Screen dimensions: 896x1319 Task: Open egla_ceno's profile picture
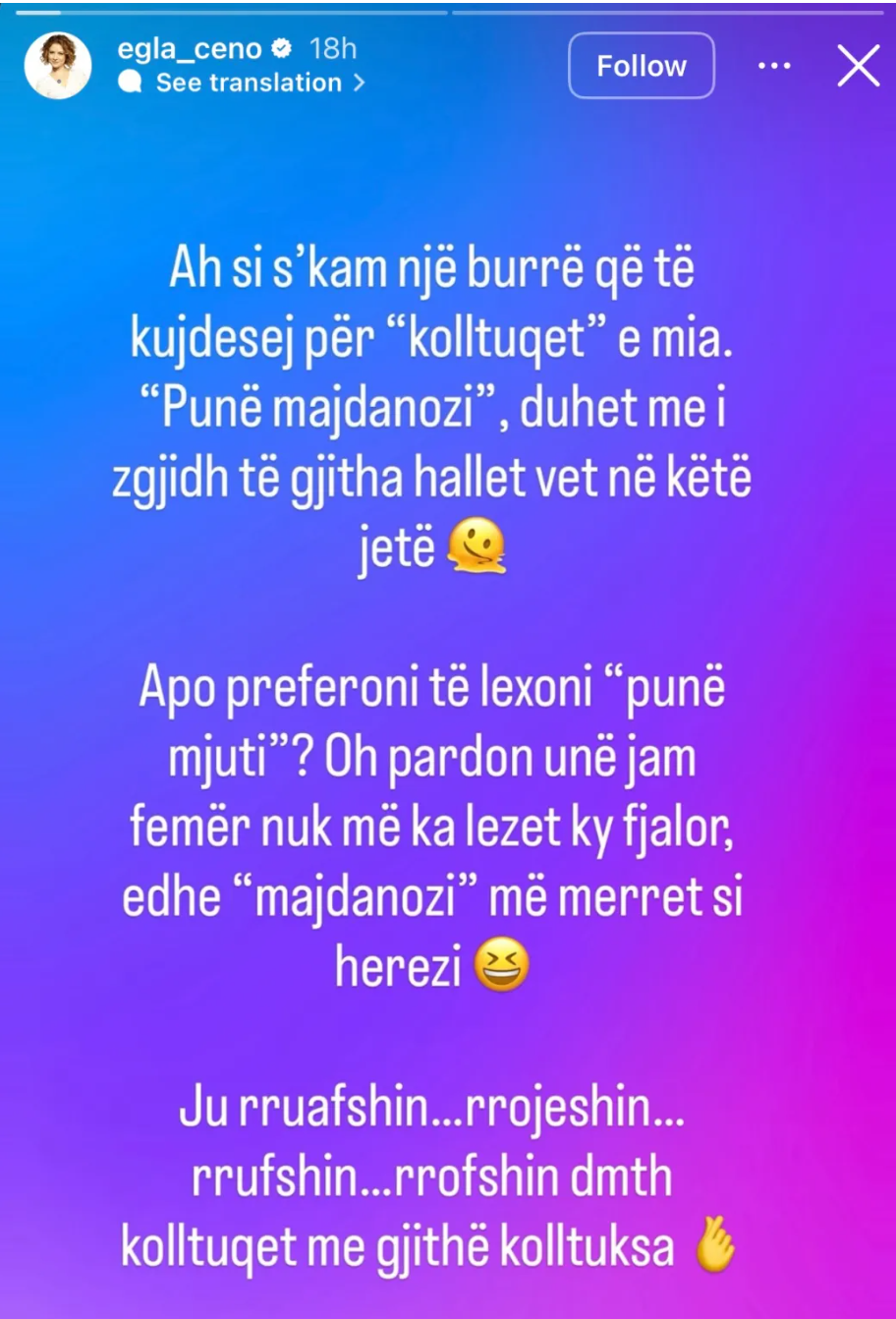point(58,66)
